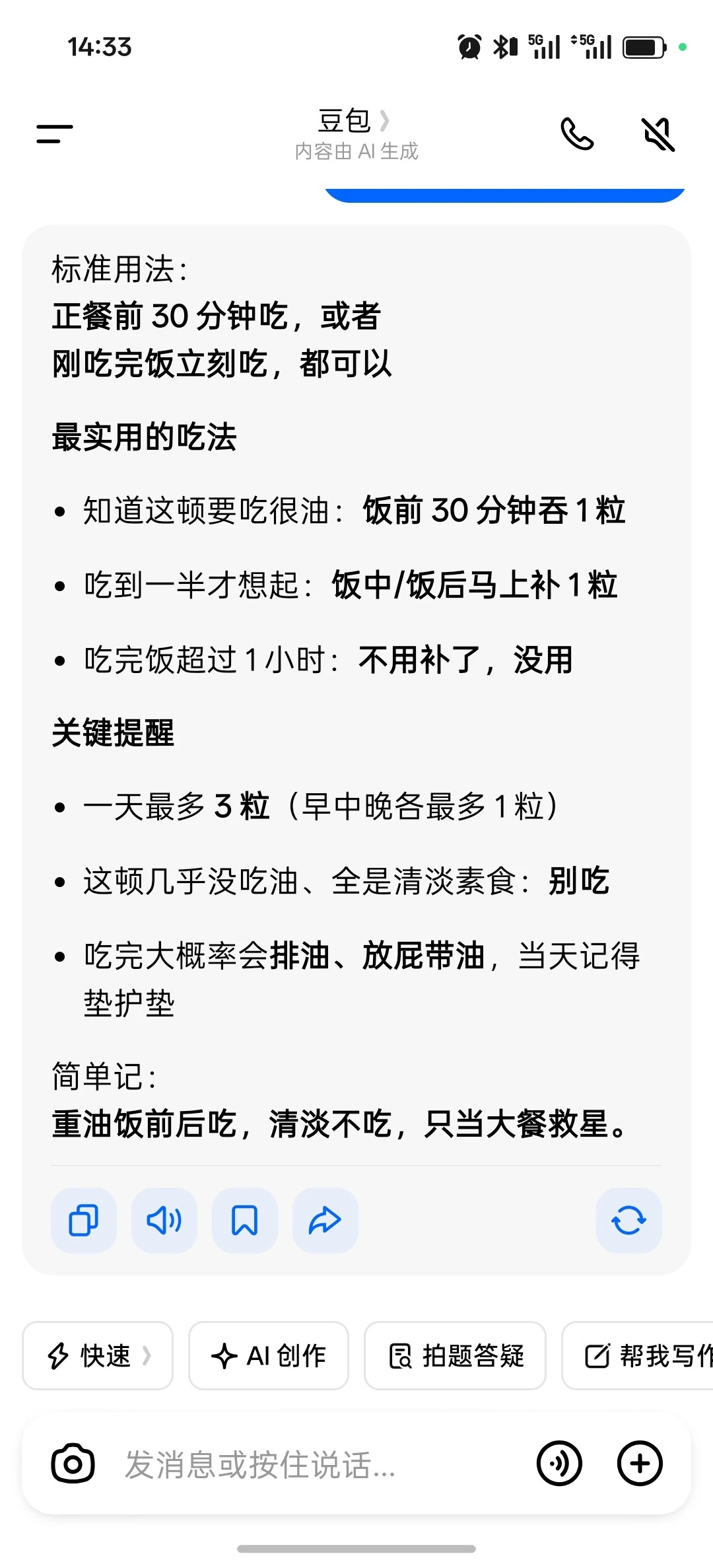
Task: Regenerate the AI reply
Action: [628, 1220]
